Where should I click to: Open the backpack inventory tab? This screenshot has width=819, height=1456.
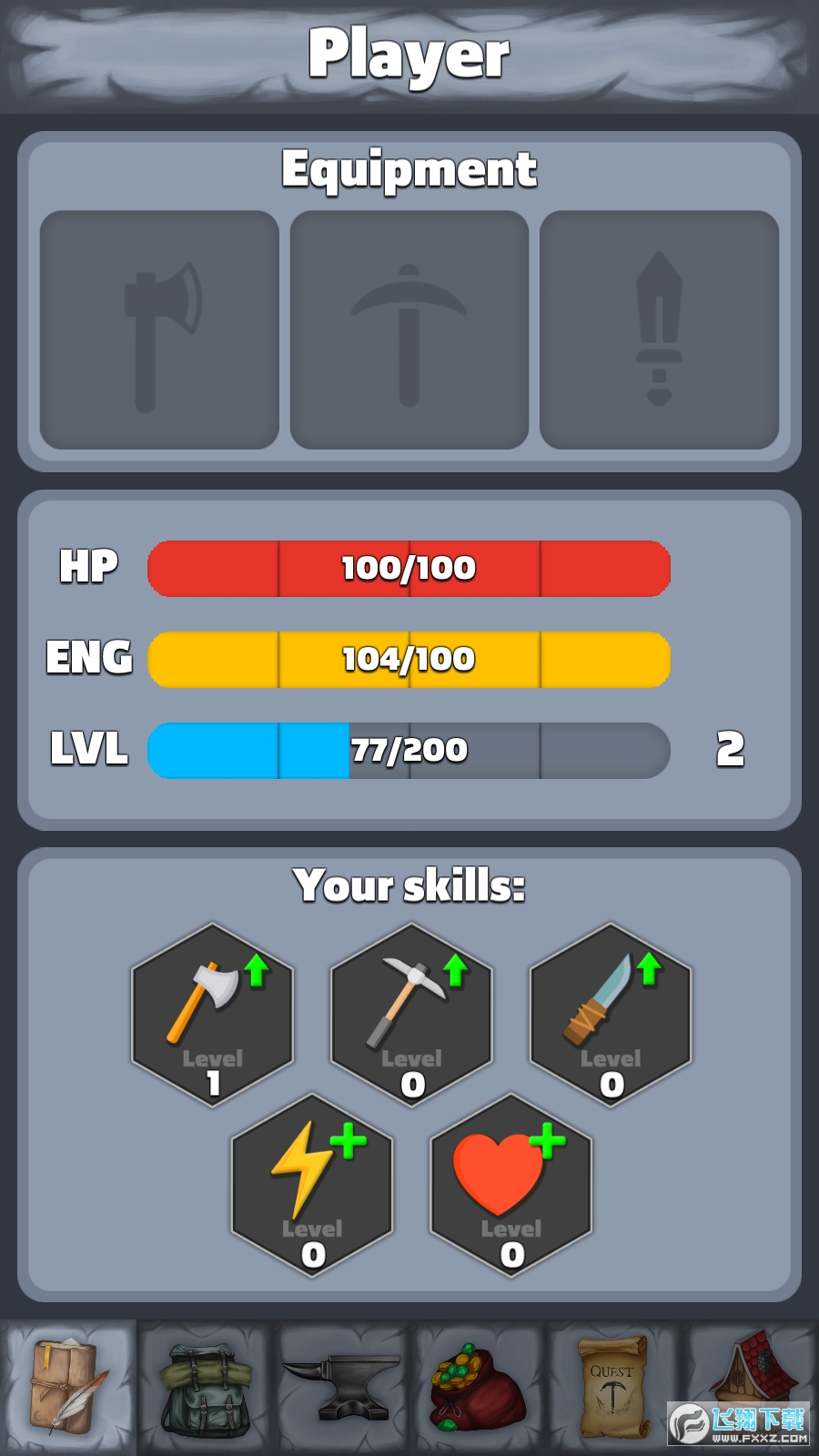(205, 1387)
